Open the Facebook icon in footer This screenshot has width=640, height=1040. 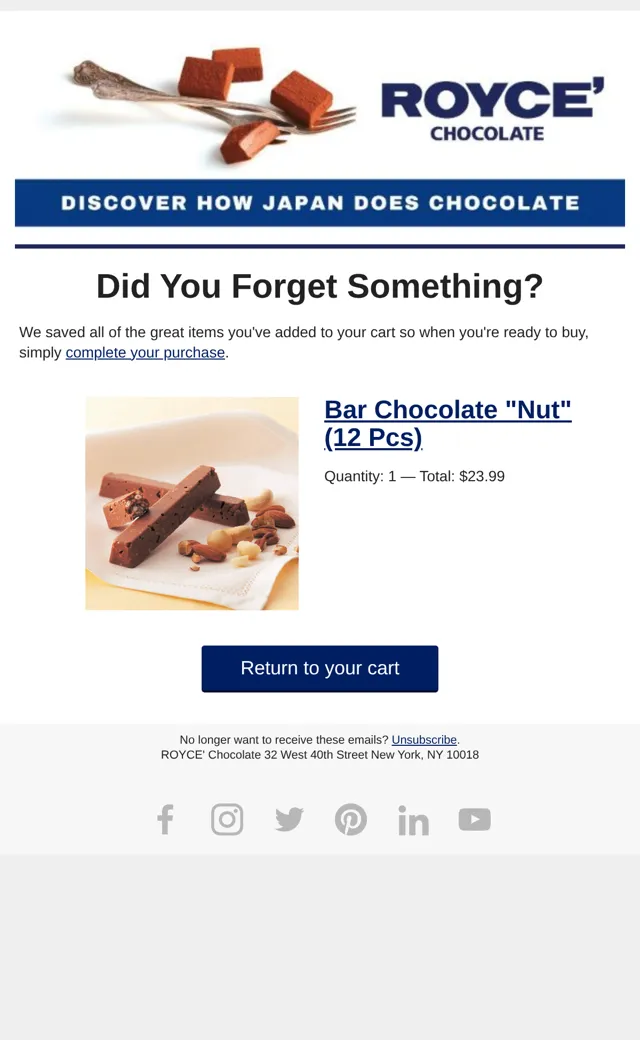[166, 819]
